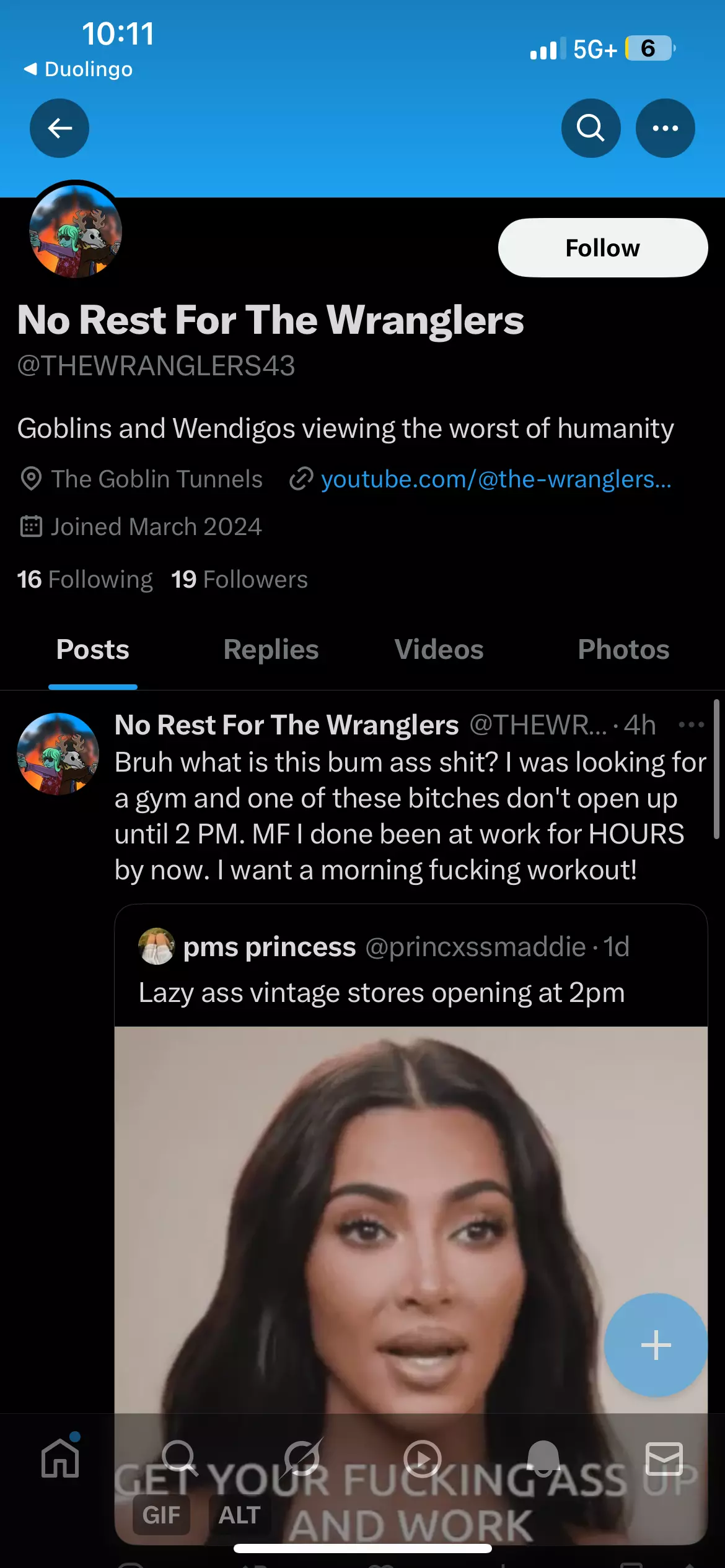Screen dimensions: 725x1568
Task: Open the profile overflow menu
Action: point(665,128)
